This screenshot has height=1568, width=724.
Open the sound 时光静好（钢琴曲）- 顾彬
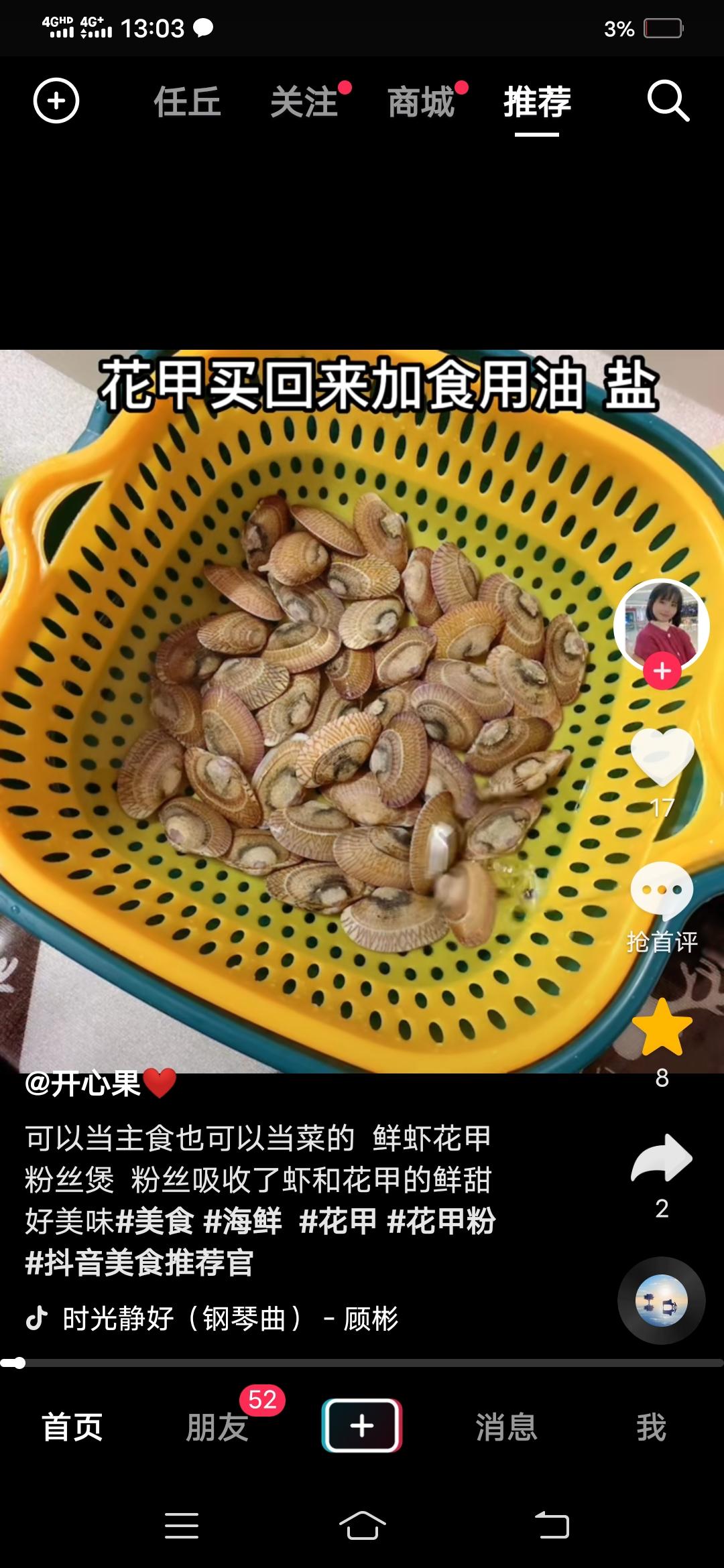[x=229, y=1319]
